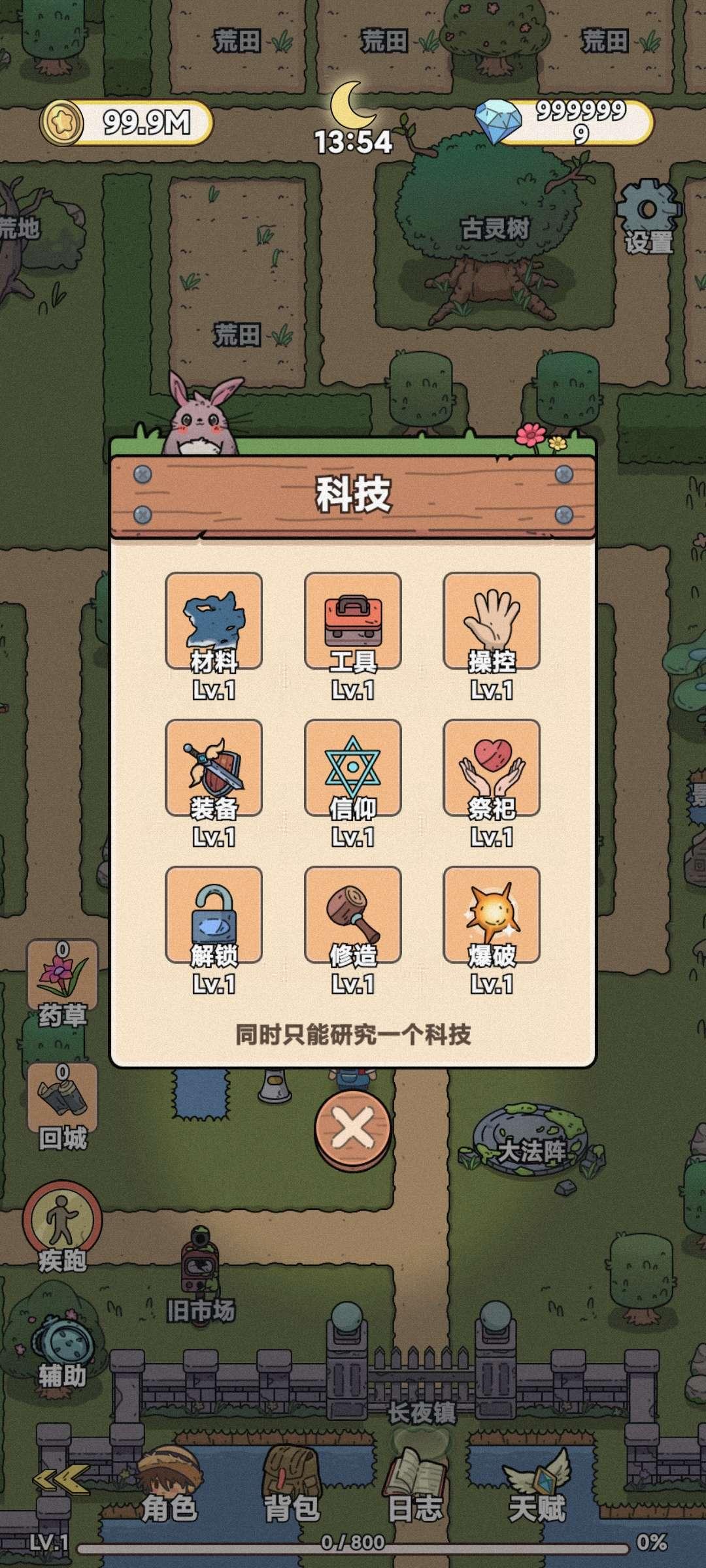Choose the 操控 technology tile

[x=492, y=621]
